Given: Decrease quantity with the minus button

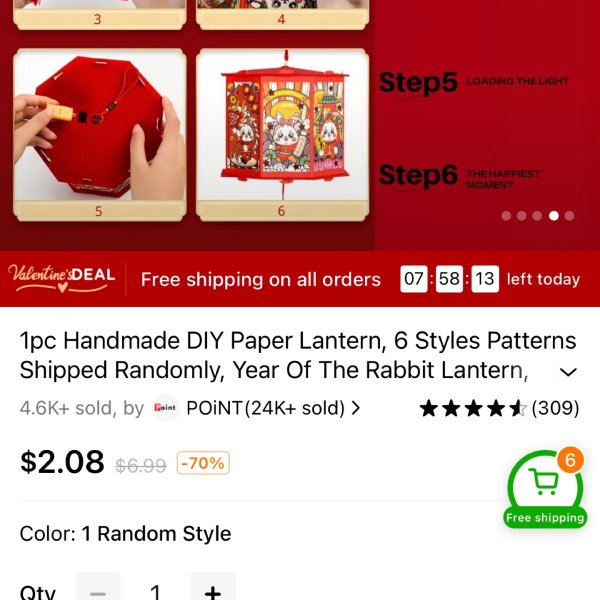Looking at the screenshot, I should tap(97, 591).
